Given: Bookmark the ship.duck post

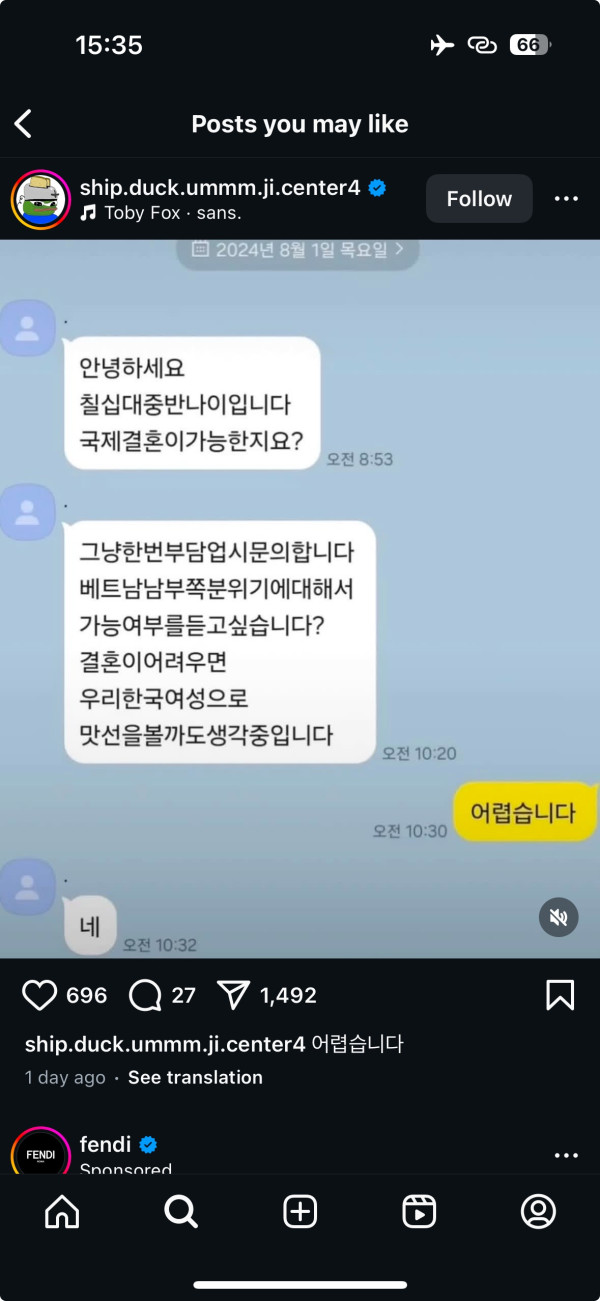Looking at the screenshot, I should (559, 995).
